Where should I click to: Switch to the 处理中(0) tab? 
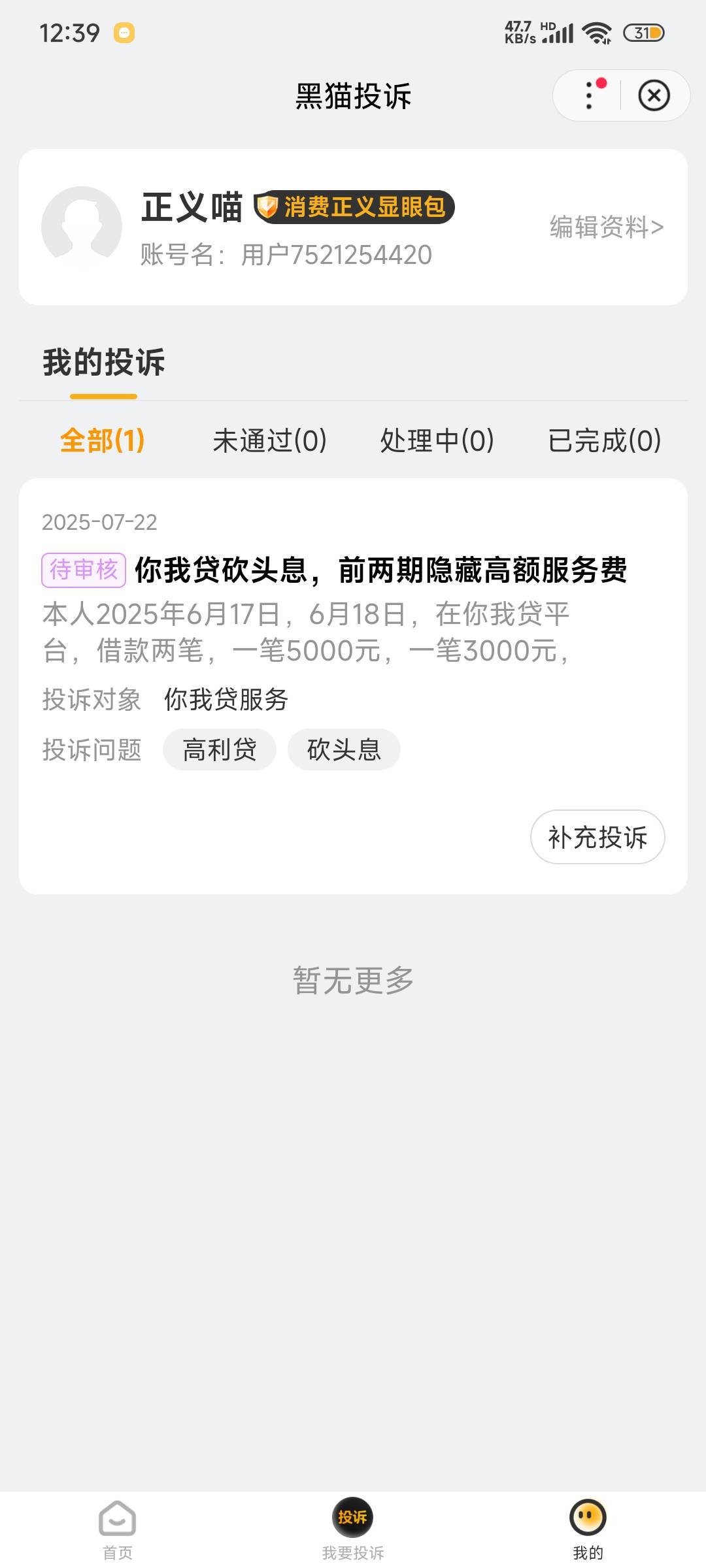point(437,440)
